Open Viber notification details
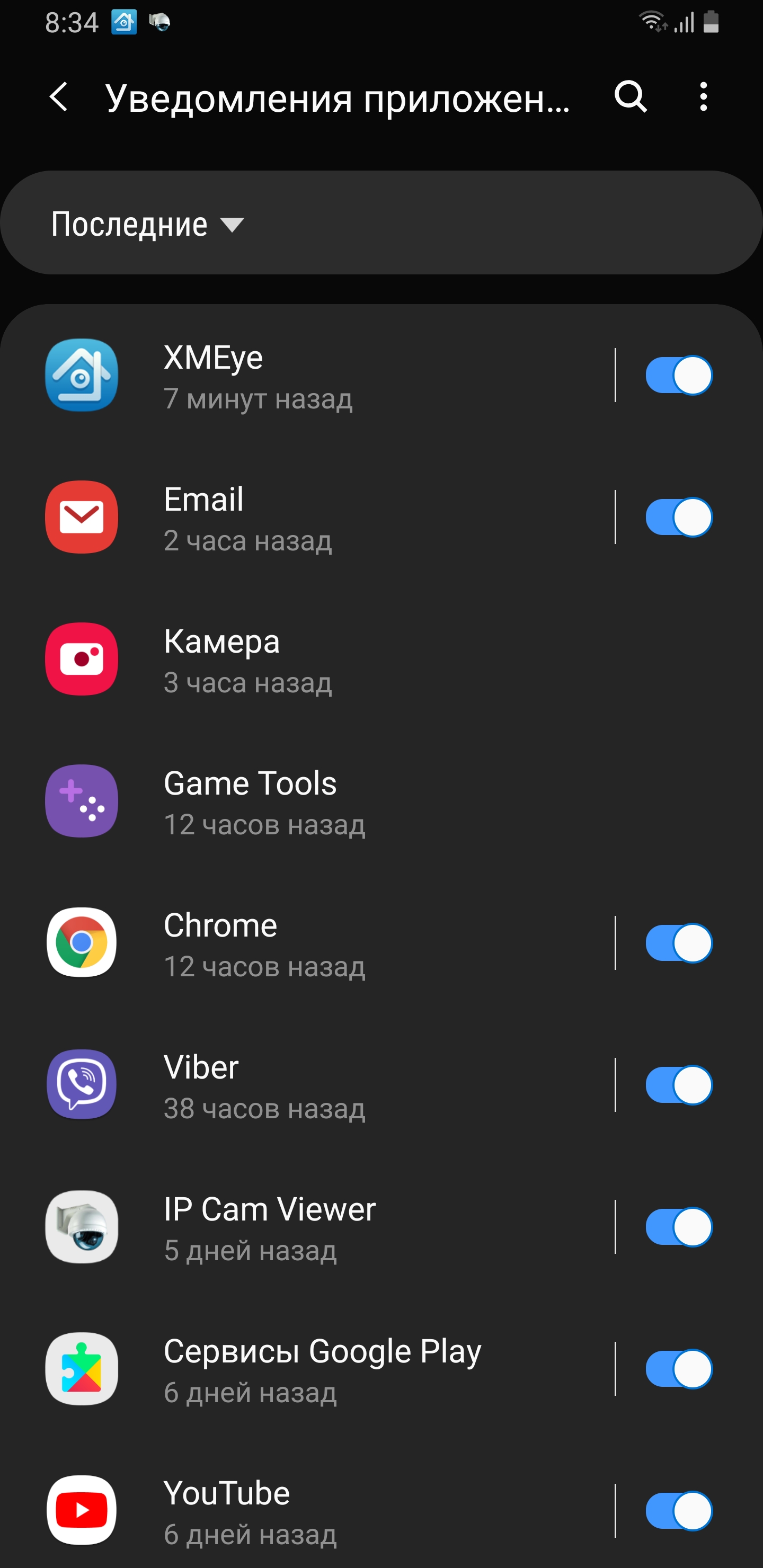763x1568 pixels. click(x=305, y=1085)
